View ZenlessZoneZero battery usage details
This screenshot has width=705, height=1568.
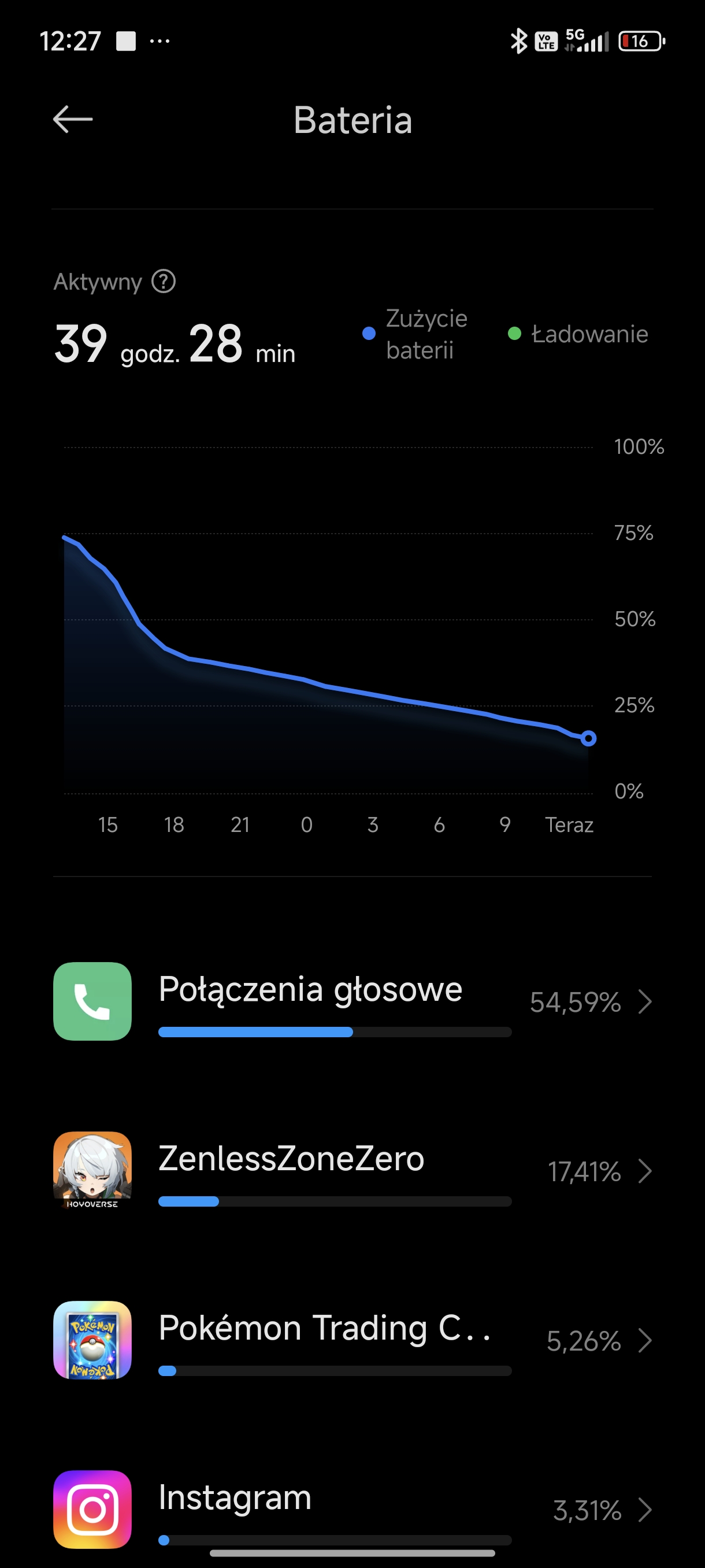pos(353,1171)
